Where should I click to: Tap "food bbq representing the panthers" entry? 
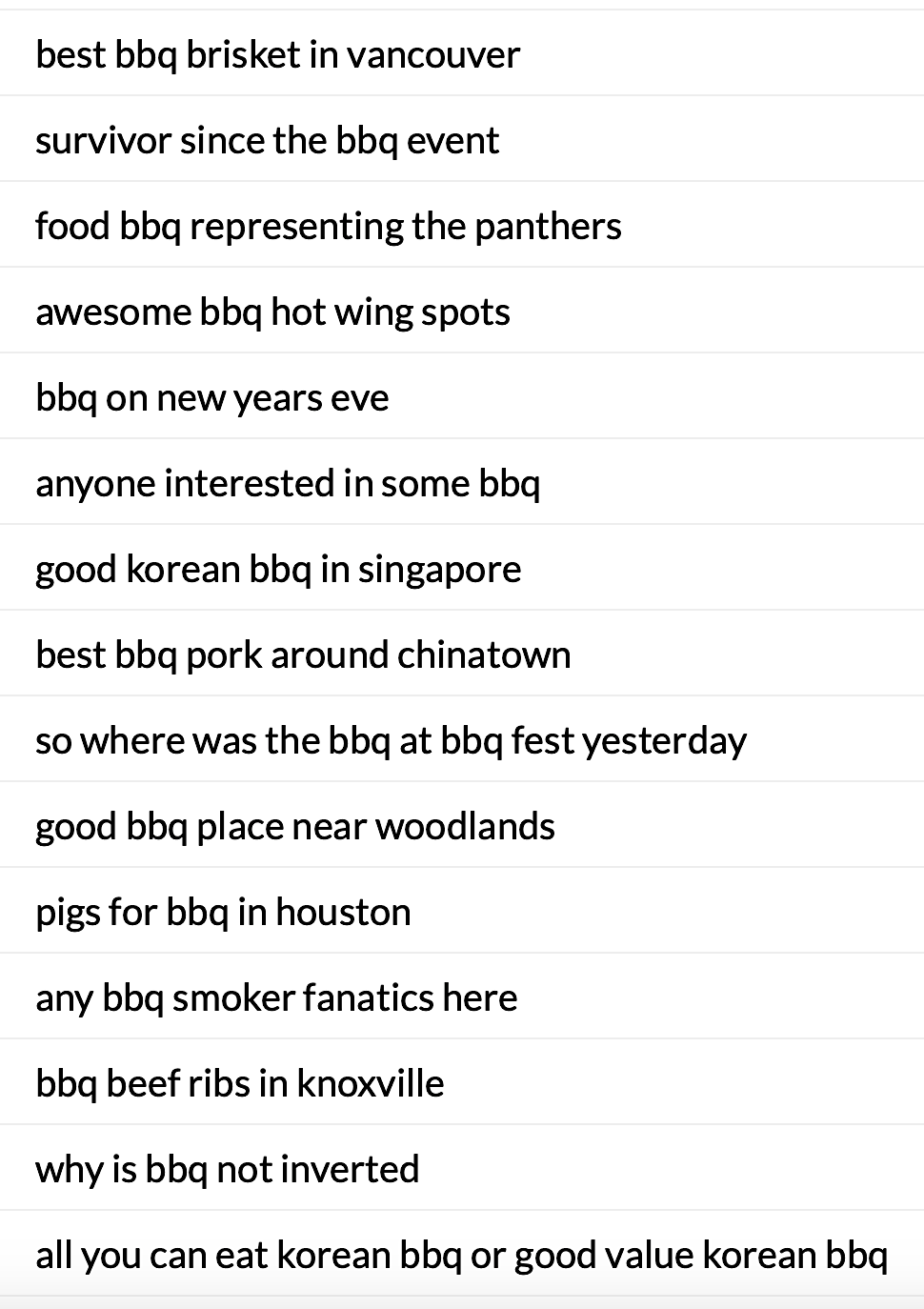328,226
